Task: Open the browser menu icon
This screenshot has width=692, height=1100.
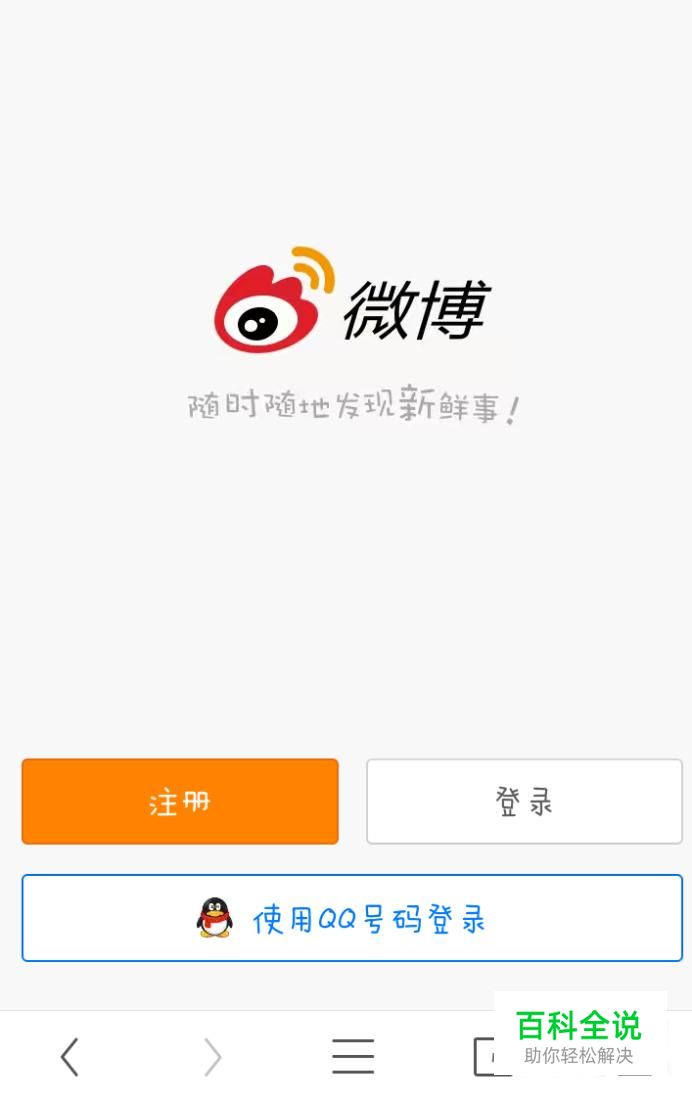Action: [353, 1056]
